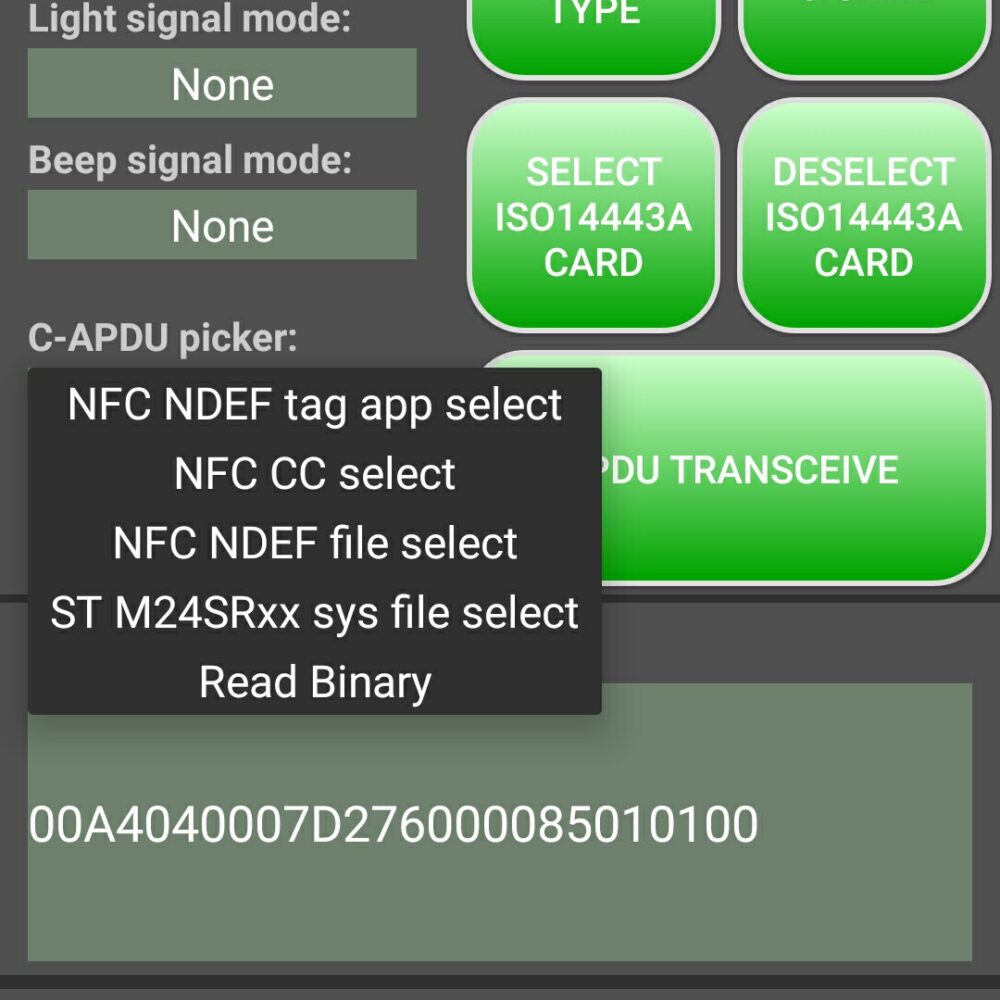Send the command with APDU TRANSCEIVE
Screen dimensions: 1000x1000
click(790, 470)
